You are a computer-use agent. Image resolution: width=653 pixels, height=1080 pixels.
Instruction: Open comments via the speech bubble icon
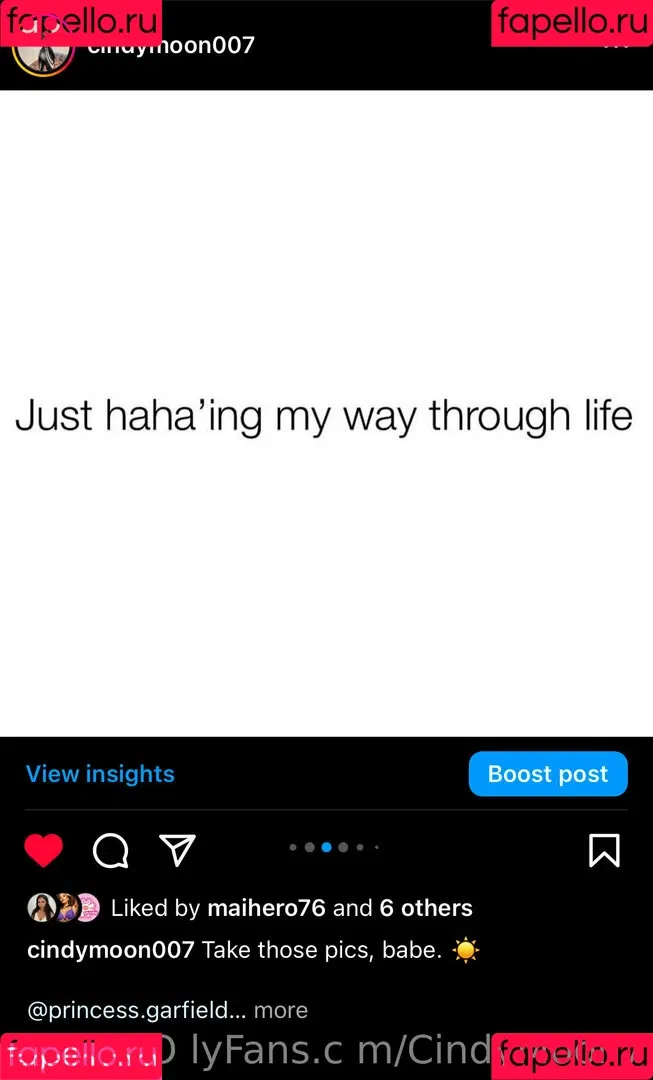click(x=110, y=851)
